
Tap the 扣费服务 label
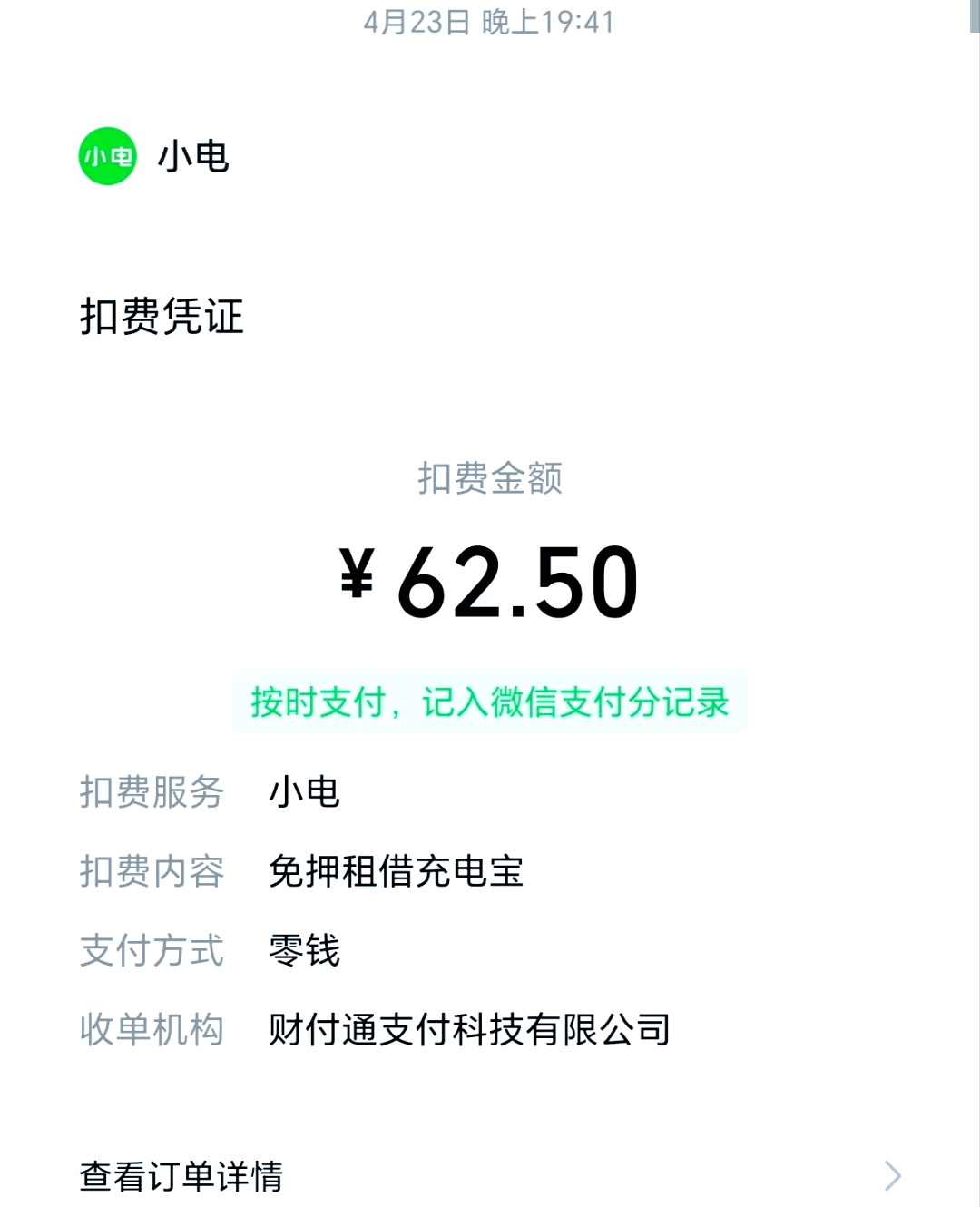click(152, 792)
